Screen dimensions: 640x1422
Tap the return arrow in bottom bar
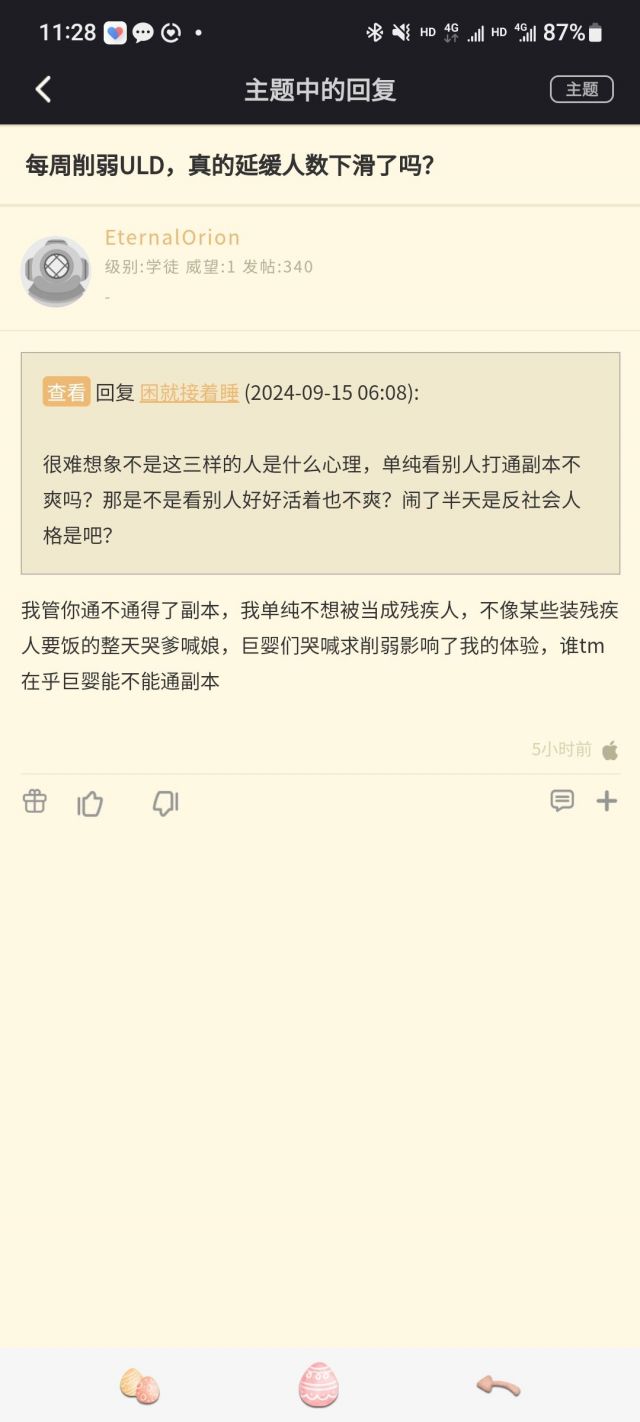[x=498, y=1385]
